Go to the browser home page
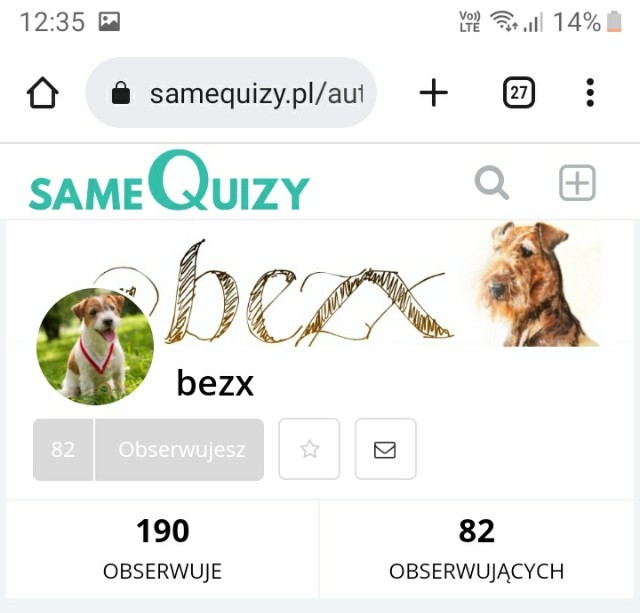 click(43, 93)
